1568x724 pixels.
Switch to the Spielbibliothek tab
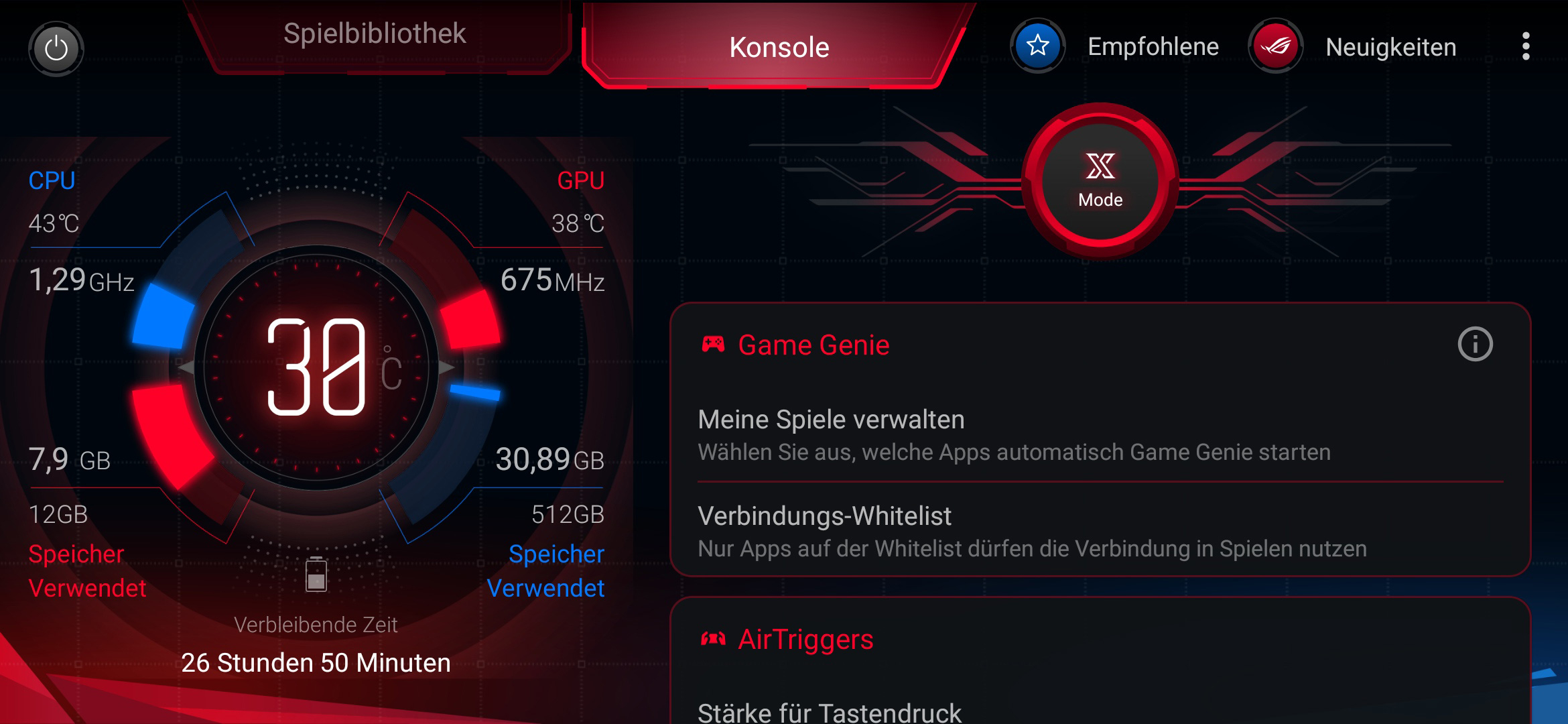tap(375, 35)
